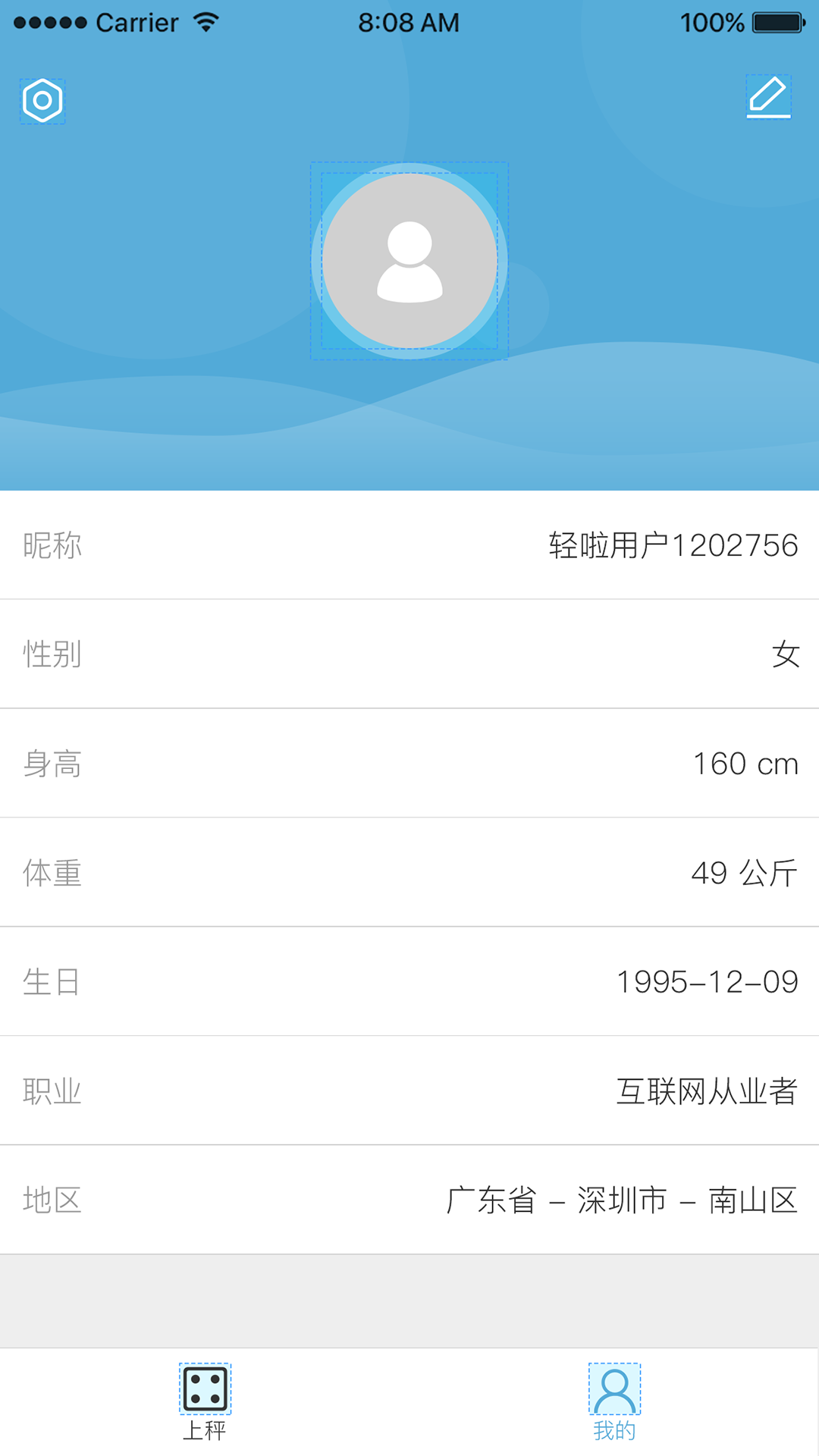This screenshot has width=819, height=1456.
Task: Tap the weight value 49 公斤
Action: 746,874
